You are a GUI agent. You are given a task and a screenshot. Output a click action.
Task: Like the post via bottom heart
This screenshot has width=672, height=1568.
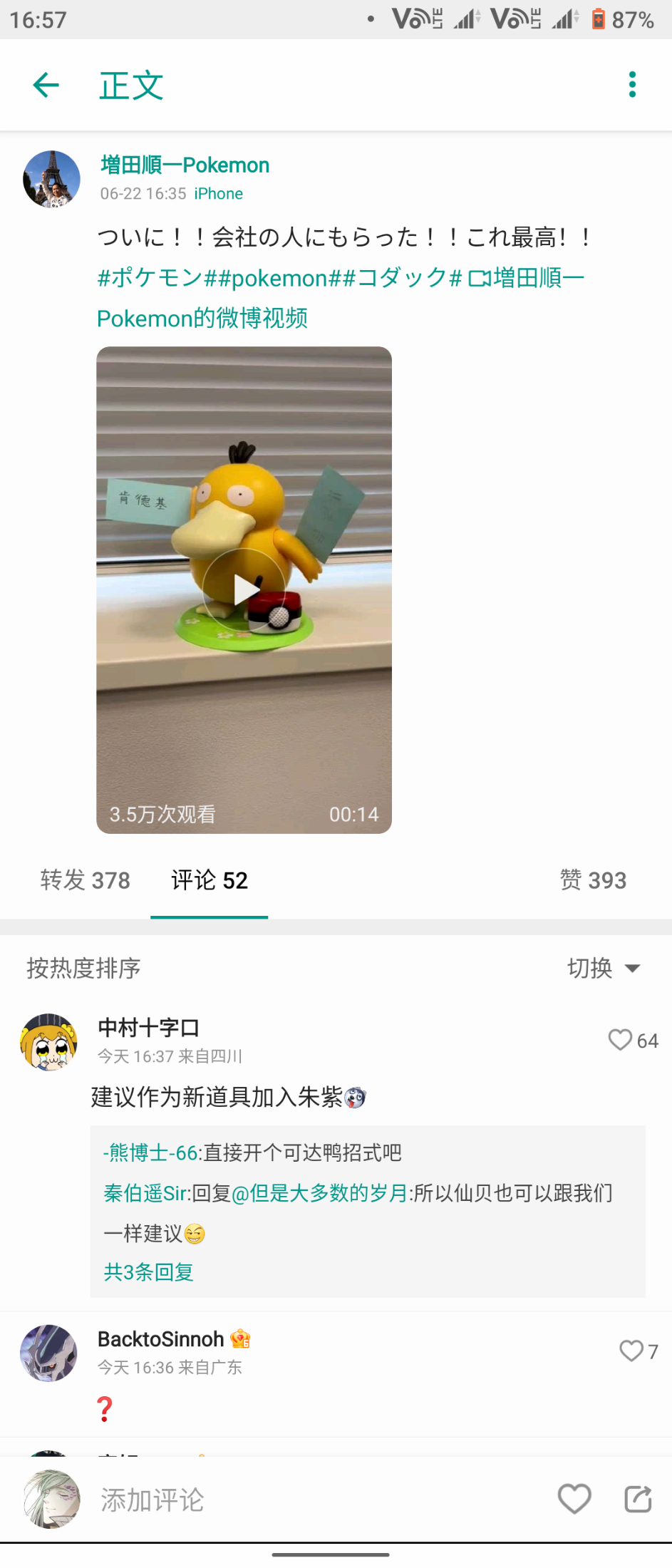point(574,1499)
